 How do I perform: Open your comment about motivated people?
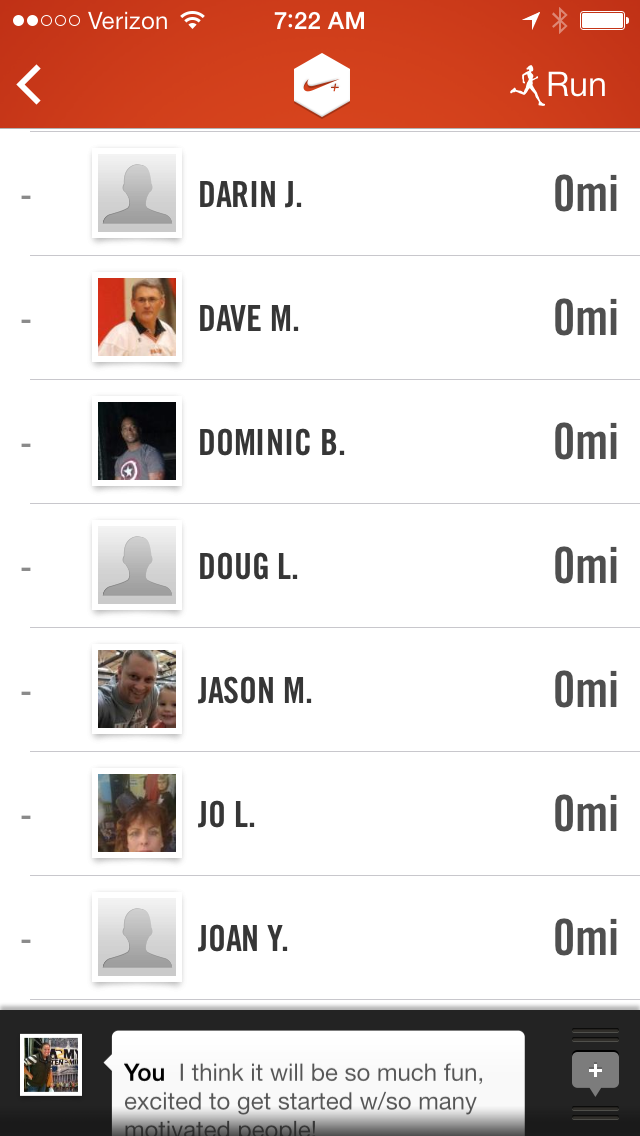[x=317, y=1085]
